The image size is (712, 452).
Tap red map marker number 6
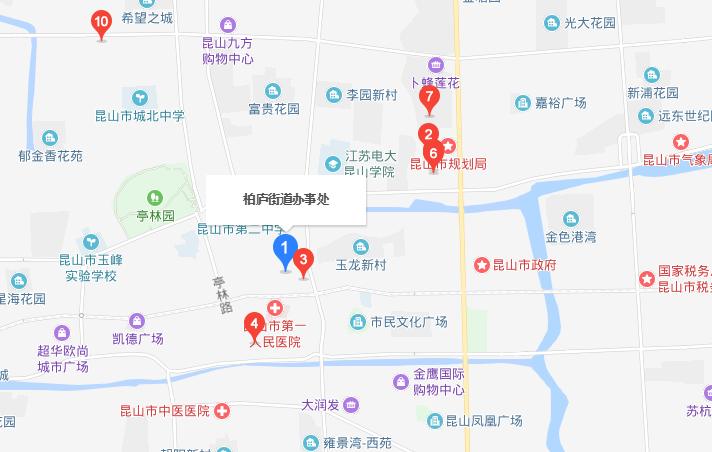(432, 154)
